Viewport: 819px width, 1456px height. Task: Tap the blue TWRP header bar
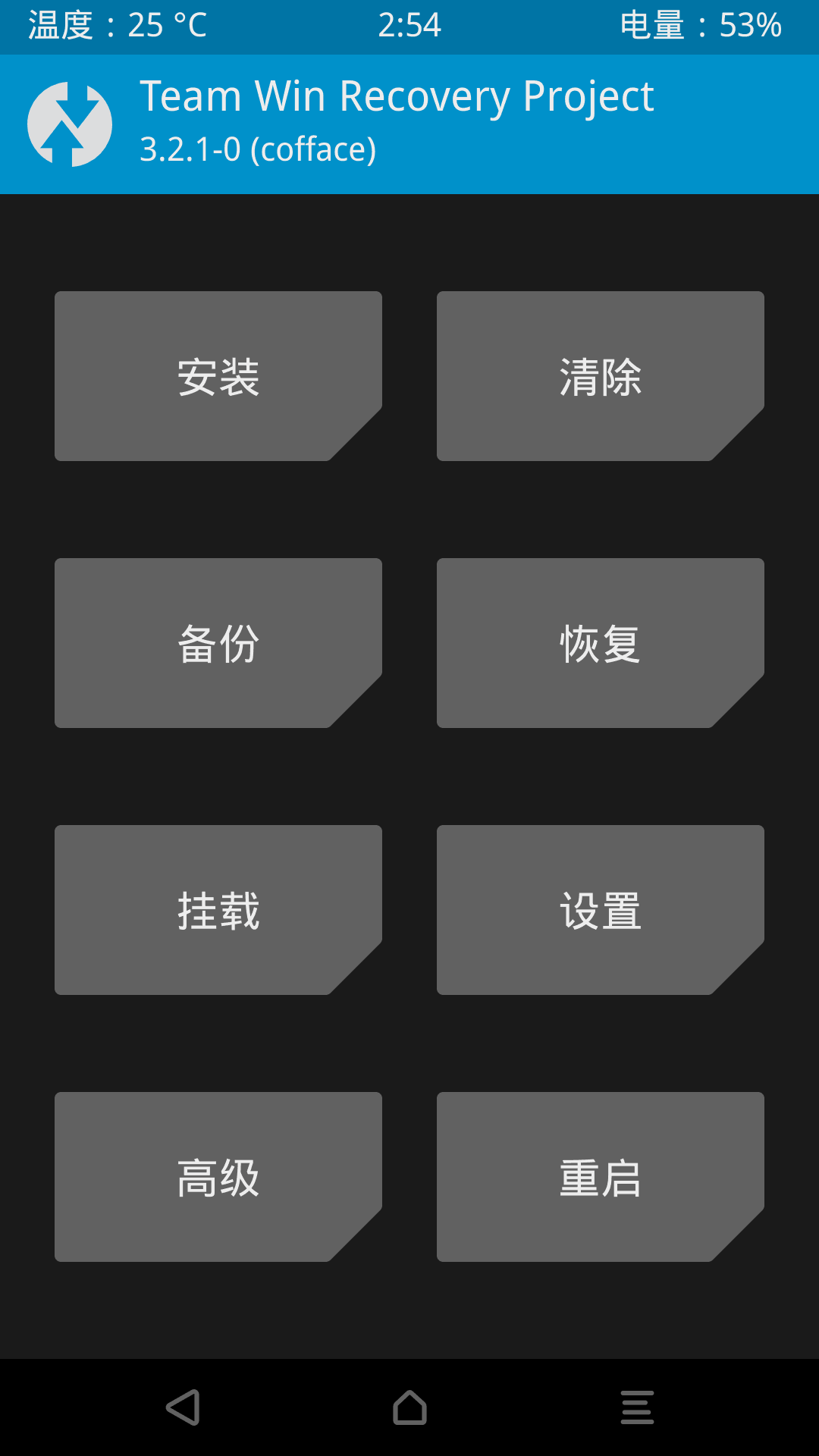coord(409,123)
